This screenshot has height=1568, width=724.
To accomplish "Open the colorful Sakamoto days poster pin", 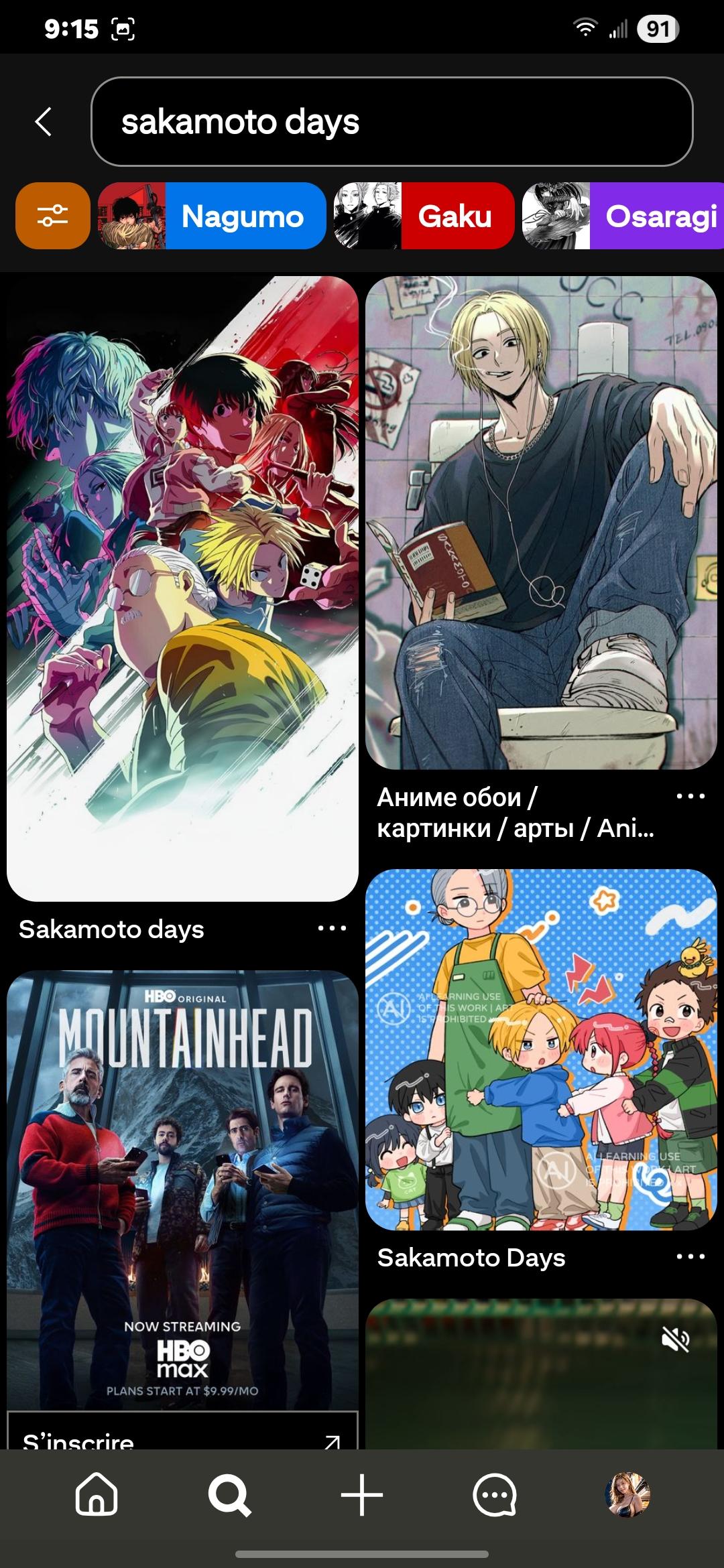I will (182, 588).
